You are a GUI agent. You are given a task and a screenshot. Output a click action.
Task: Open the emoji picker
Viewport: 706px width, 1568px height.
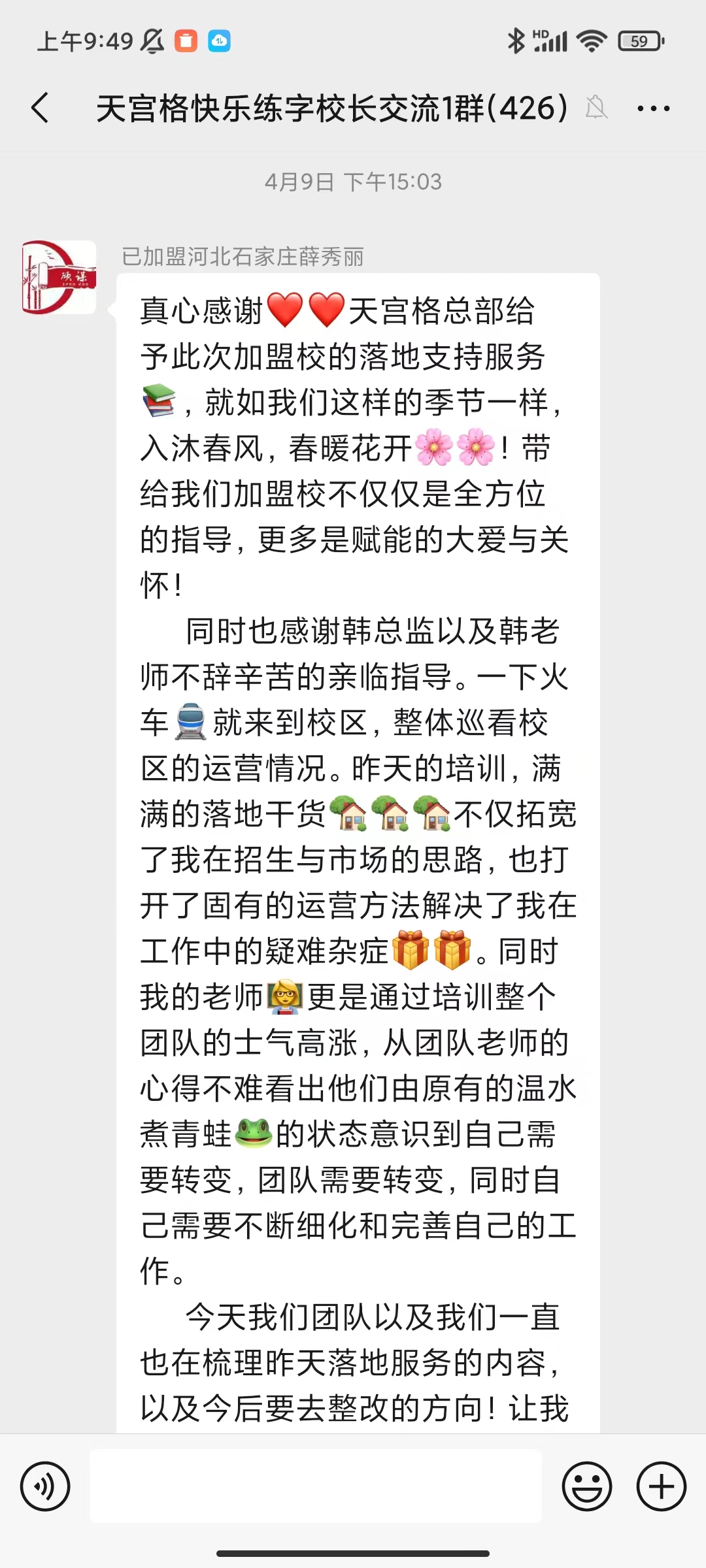586,1486
